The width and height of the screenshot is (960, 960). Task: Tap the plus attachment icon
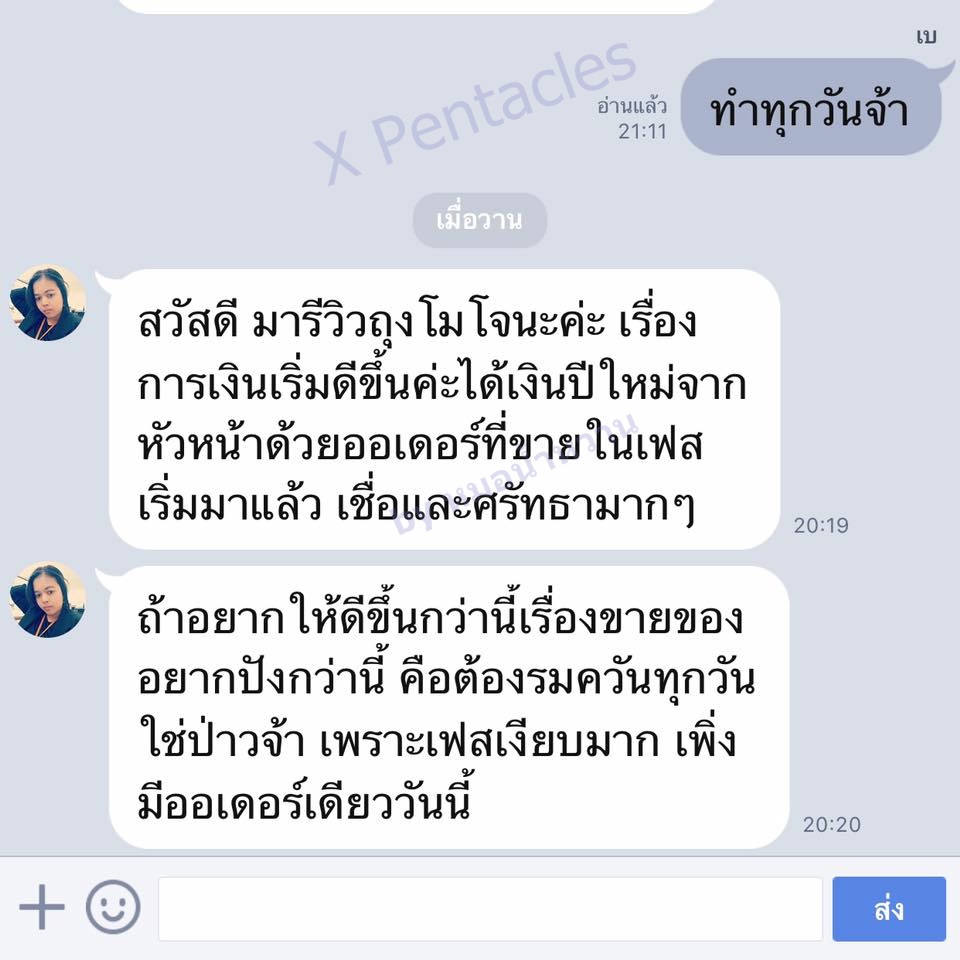pyautogui.click(x=41, y=908)
